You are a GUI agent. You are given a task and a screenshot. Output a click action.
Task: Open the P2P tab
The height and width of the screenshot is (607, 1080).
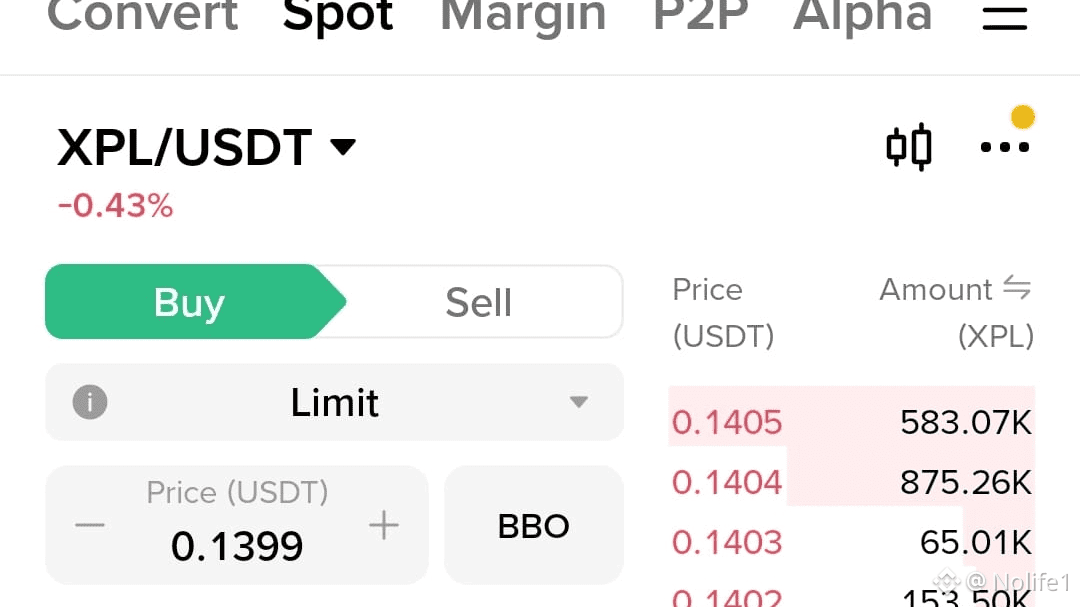[699, 16]
